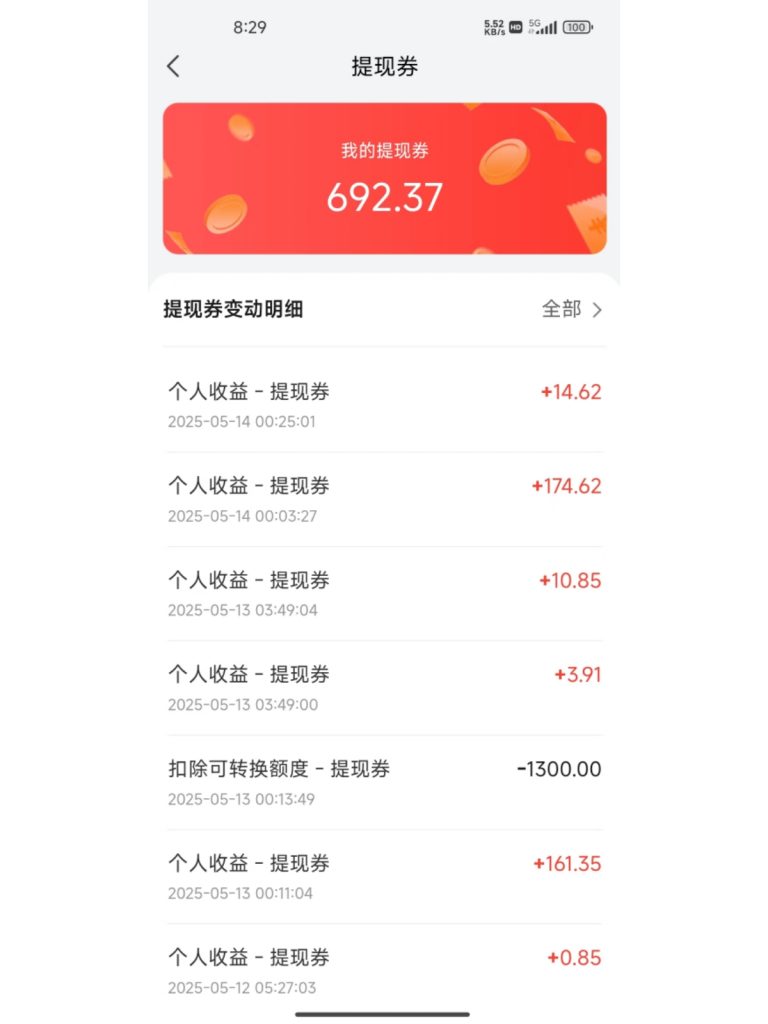Tap the +0.85 record dated 2025-05-12
Viewport: 768px width, 1024px height.
click(384, 968)
